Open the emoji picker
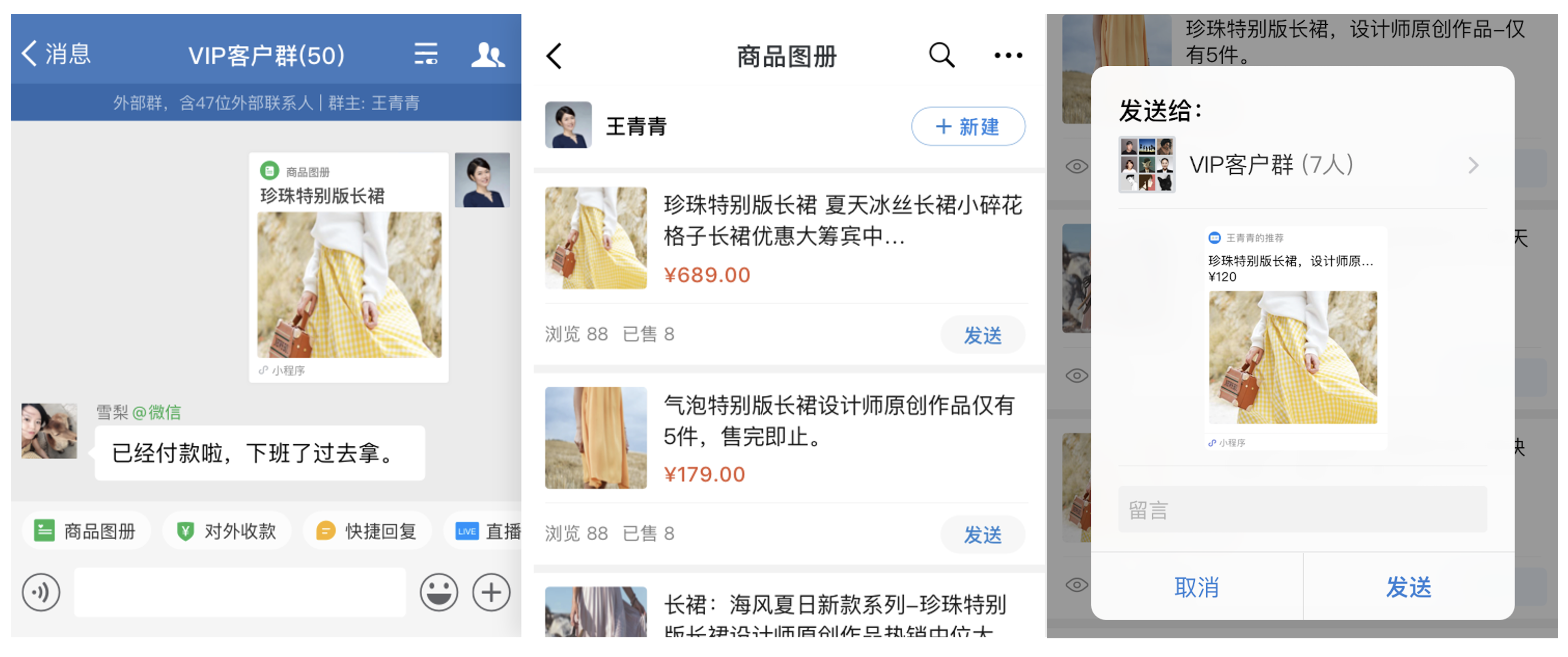1568x657 pixels. tap(438, 592)
